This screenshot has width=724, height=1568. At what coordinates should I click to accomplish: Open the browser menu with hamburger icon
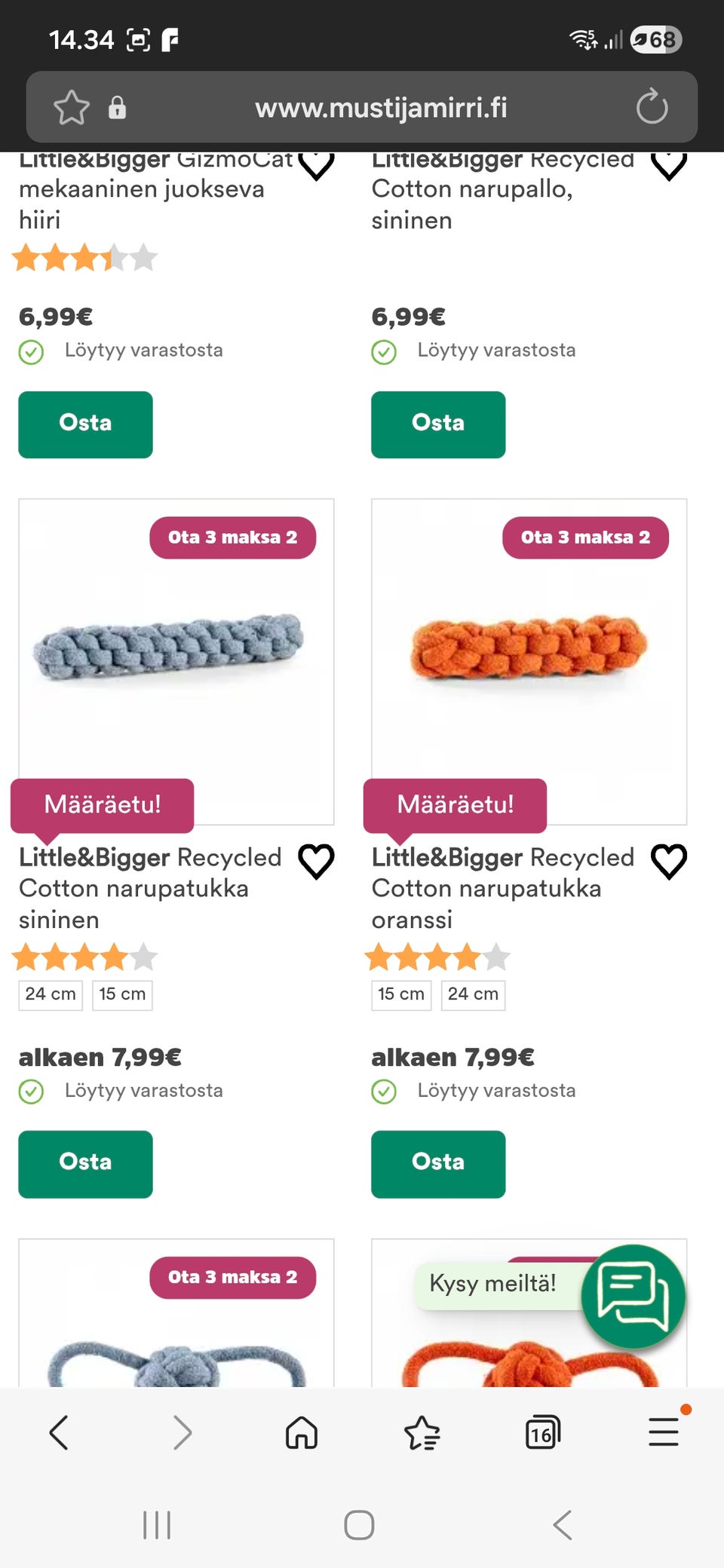click(x=663, y=1432)
